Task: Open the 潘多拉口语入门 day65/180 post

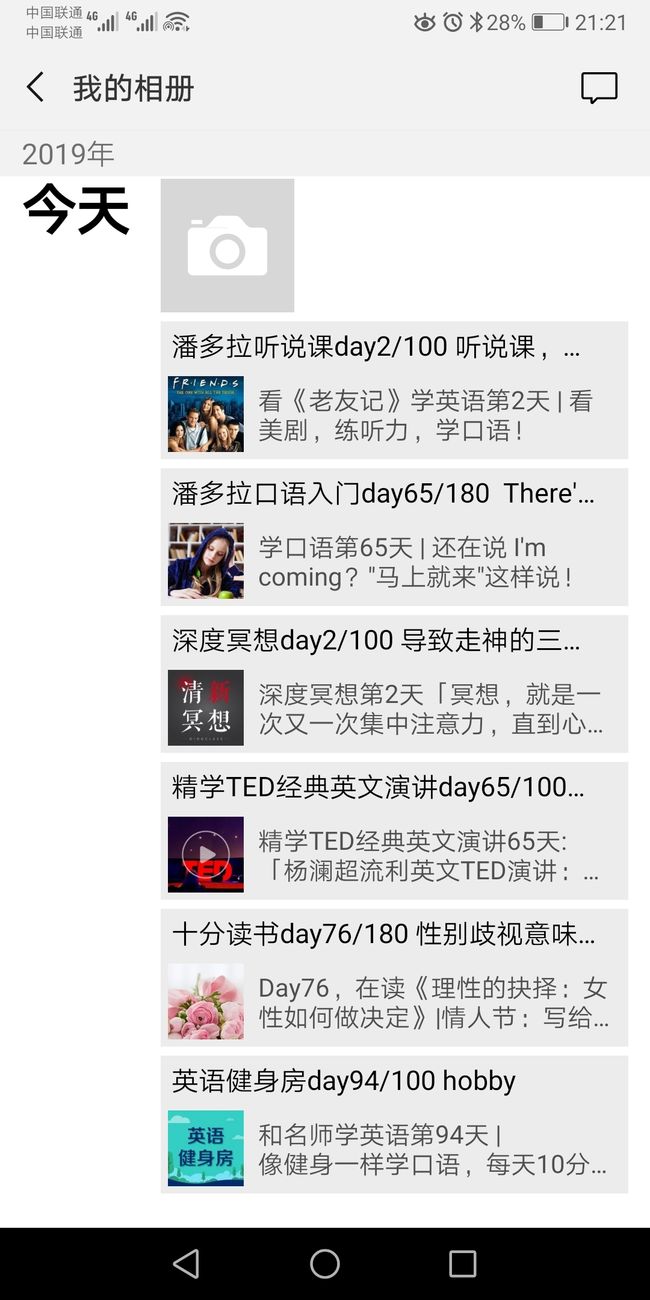Action: [x=394, y=537]
